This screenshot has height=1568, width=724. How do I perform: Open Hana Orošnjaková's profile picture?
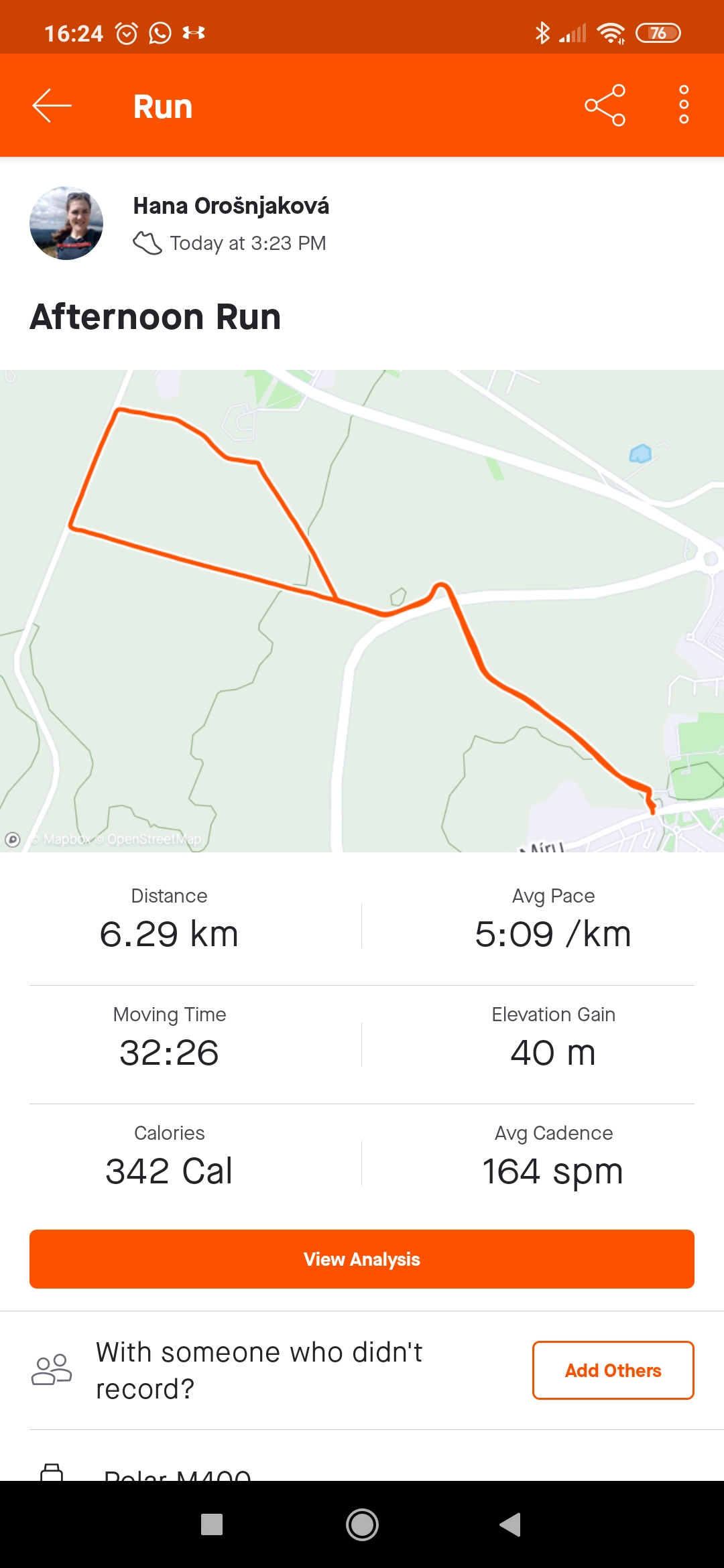pos(66,223)
